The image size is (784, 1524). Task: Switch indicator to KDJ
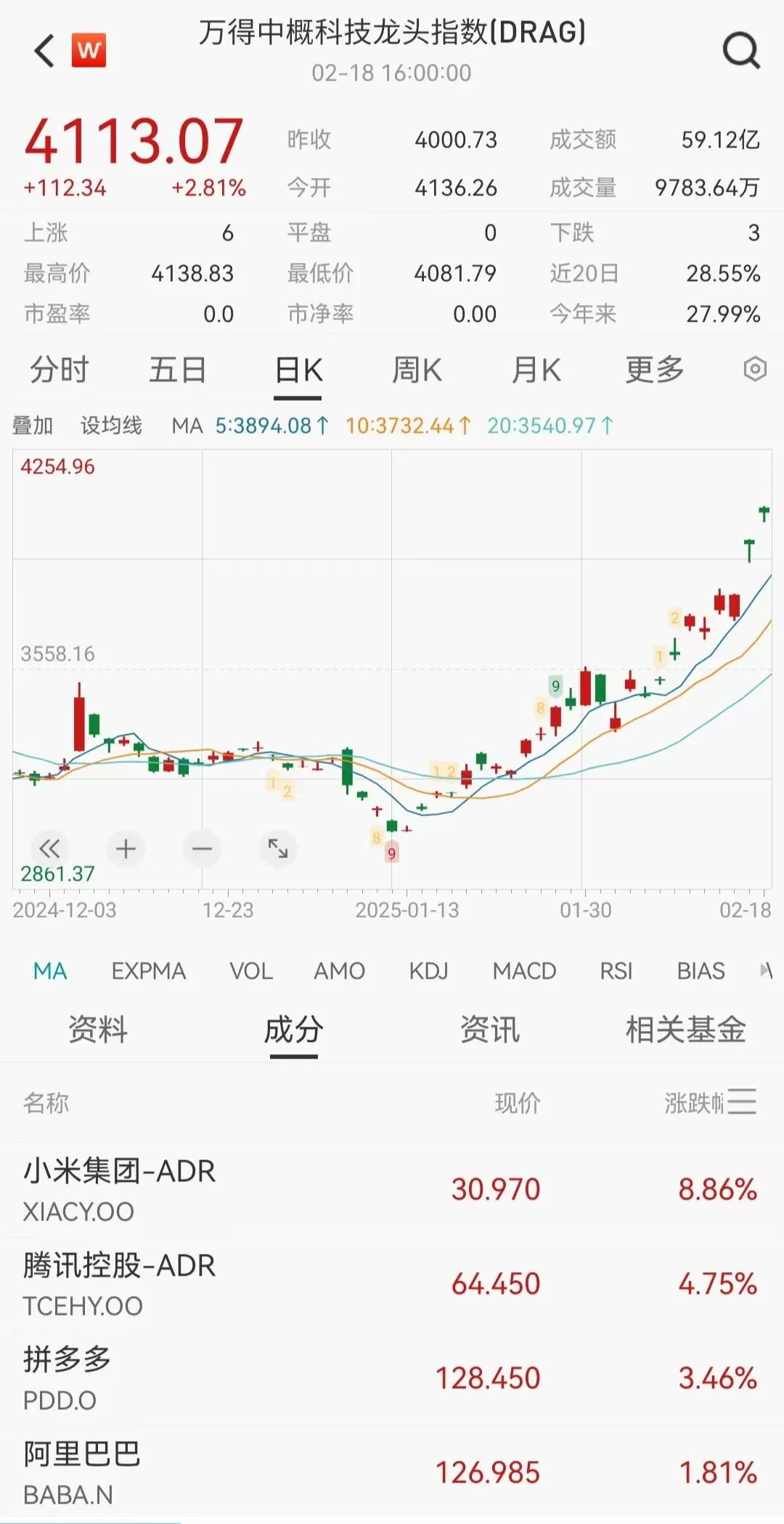tap(428, 971)
